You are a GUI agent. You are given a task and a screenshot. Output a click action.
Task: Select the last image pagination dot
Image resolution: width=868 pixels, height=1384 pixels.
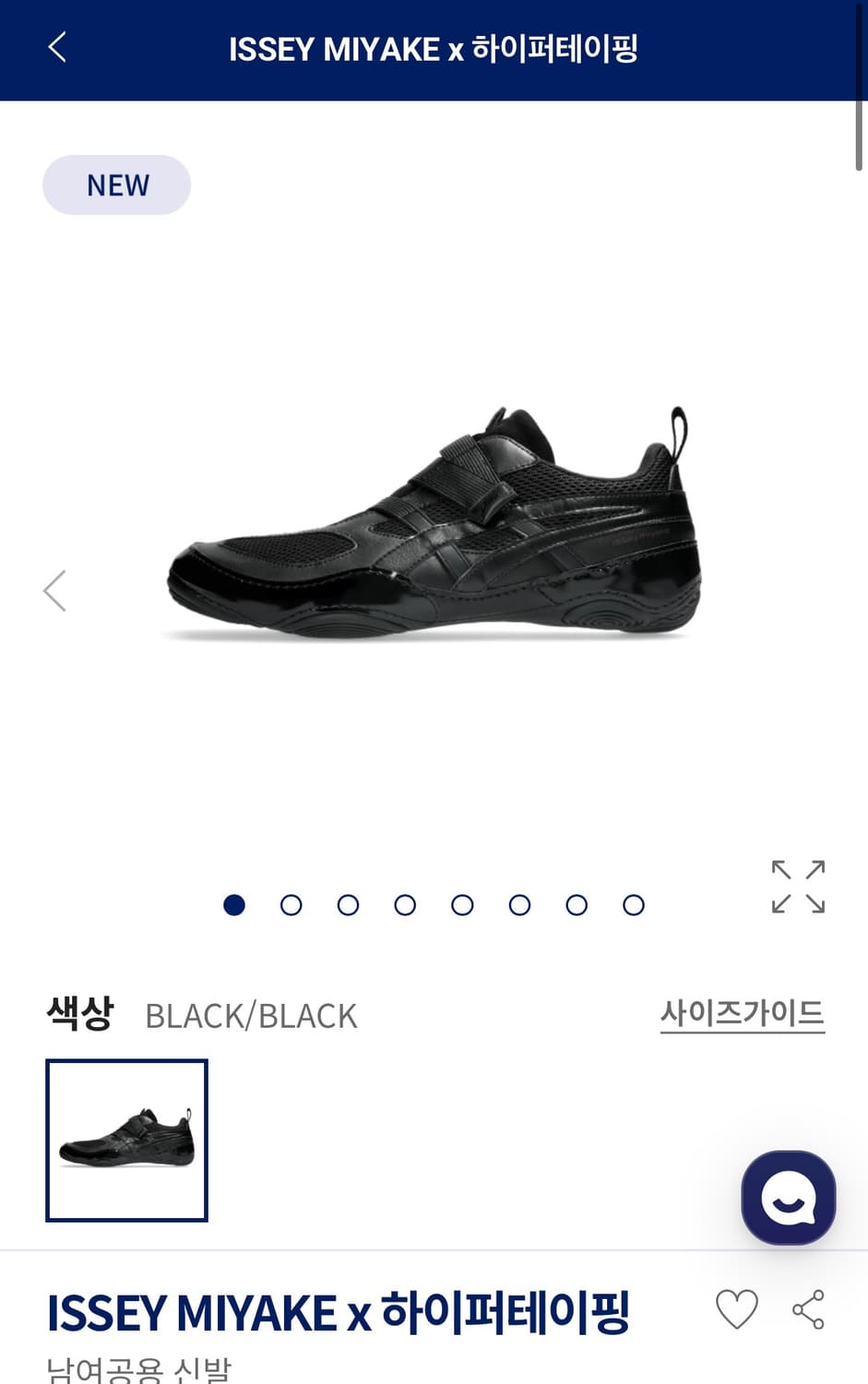click(634, 905)
